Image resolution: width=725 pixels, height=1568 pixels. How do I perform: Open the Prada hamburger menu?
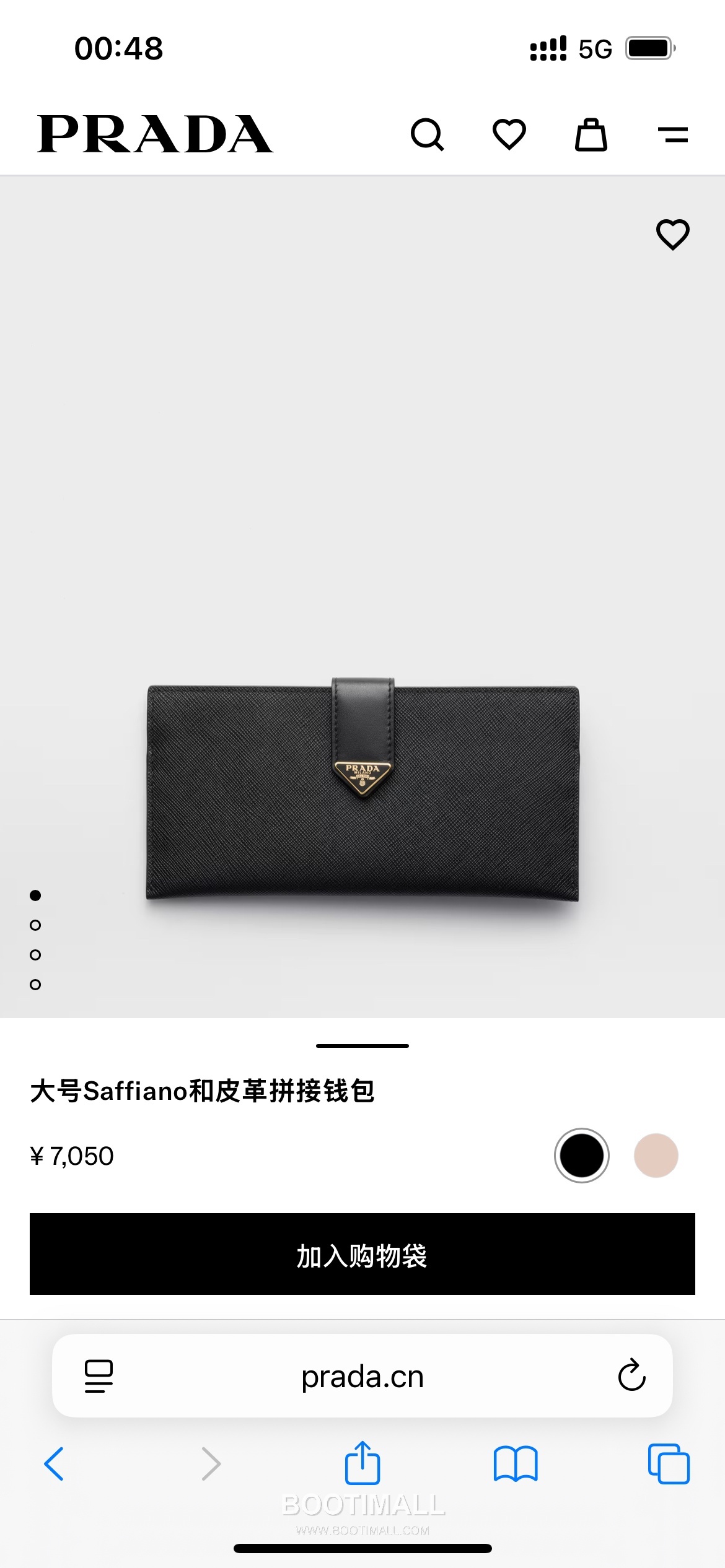pos(674,134)
